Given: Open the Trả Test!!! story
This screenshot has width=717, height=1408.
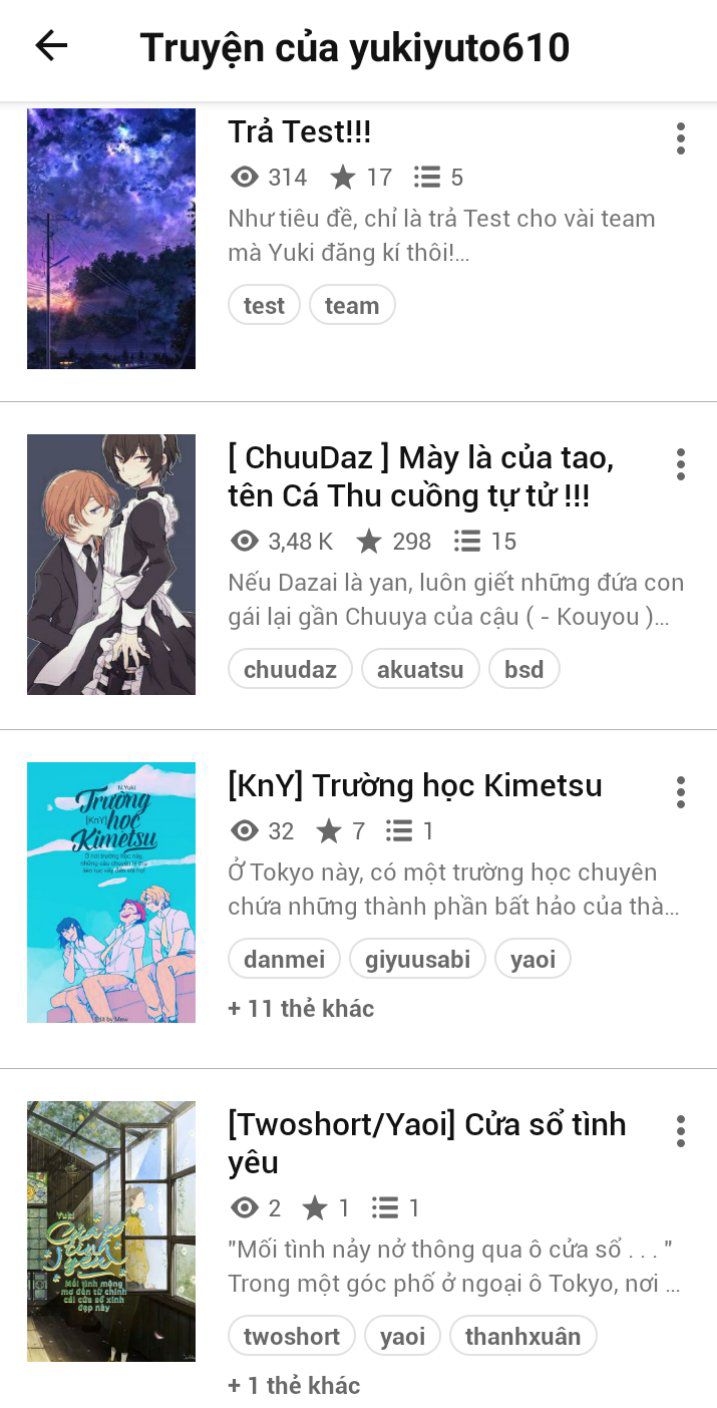Looking at the screenshot, I should (300, 132).
